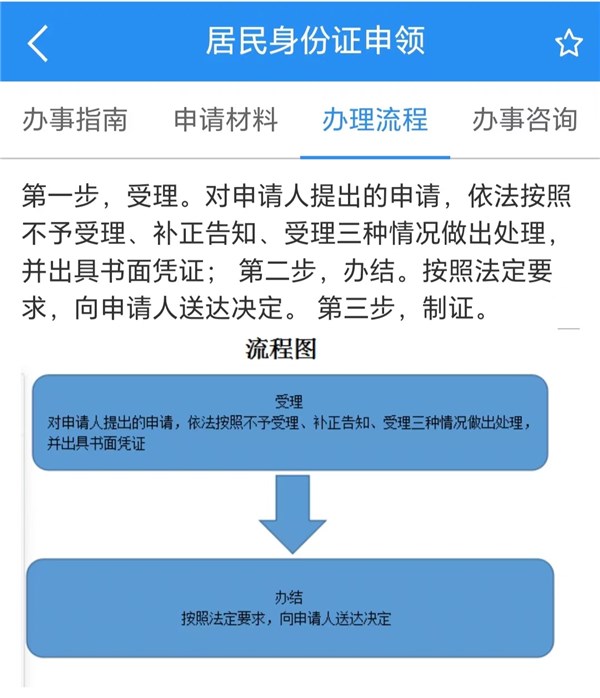600x698 pixels.
Task: Switch to the 办事咨询 tab
Action: 525,120
